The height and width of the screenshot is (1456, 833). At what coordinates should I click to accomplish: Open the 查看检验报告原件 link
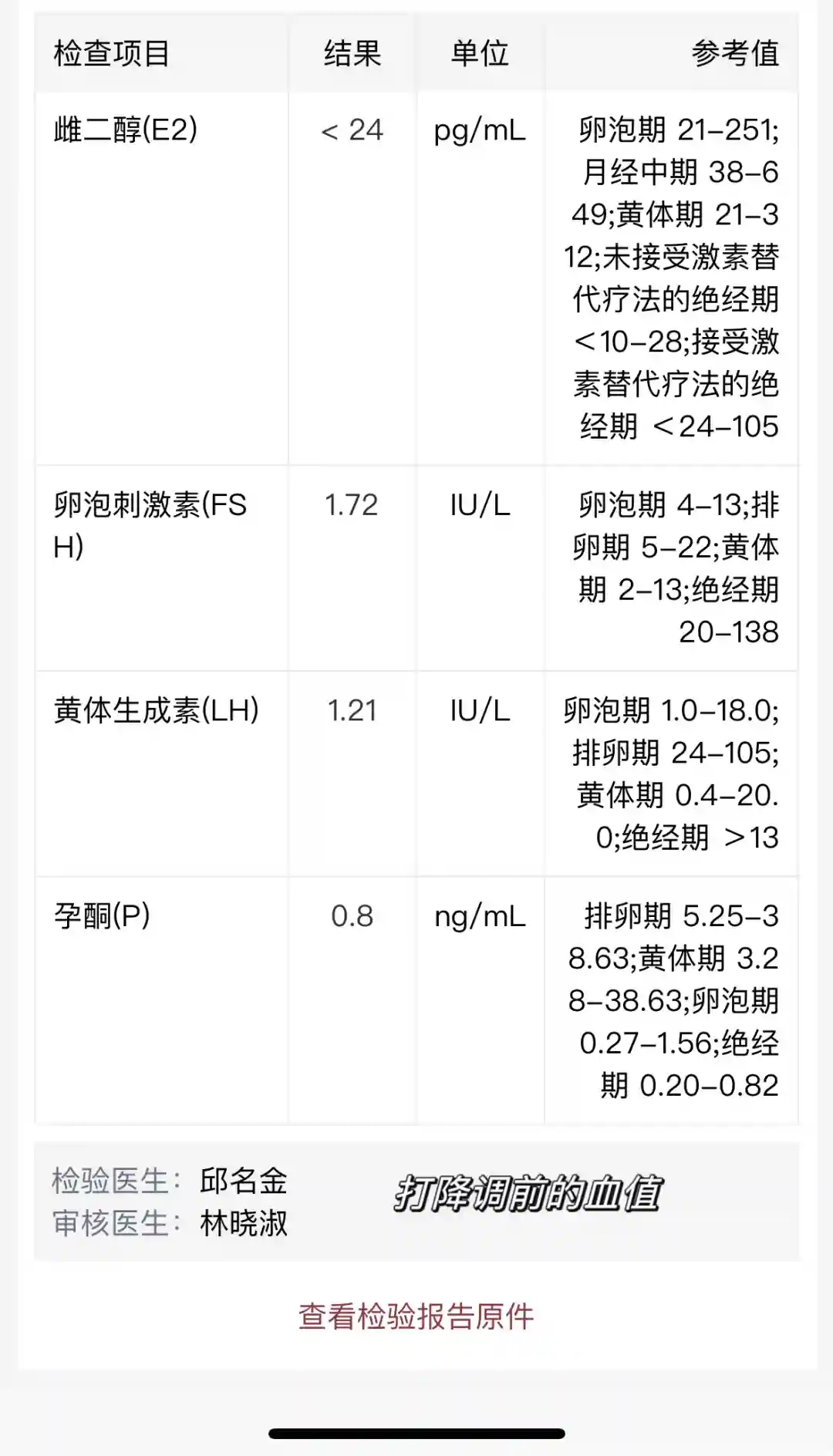(x=416, y=1316)
